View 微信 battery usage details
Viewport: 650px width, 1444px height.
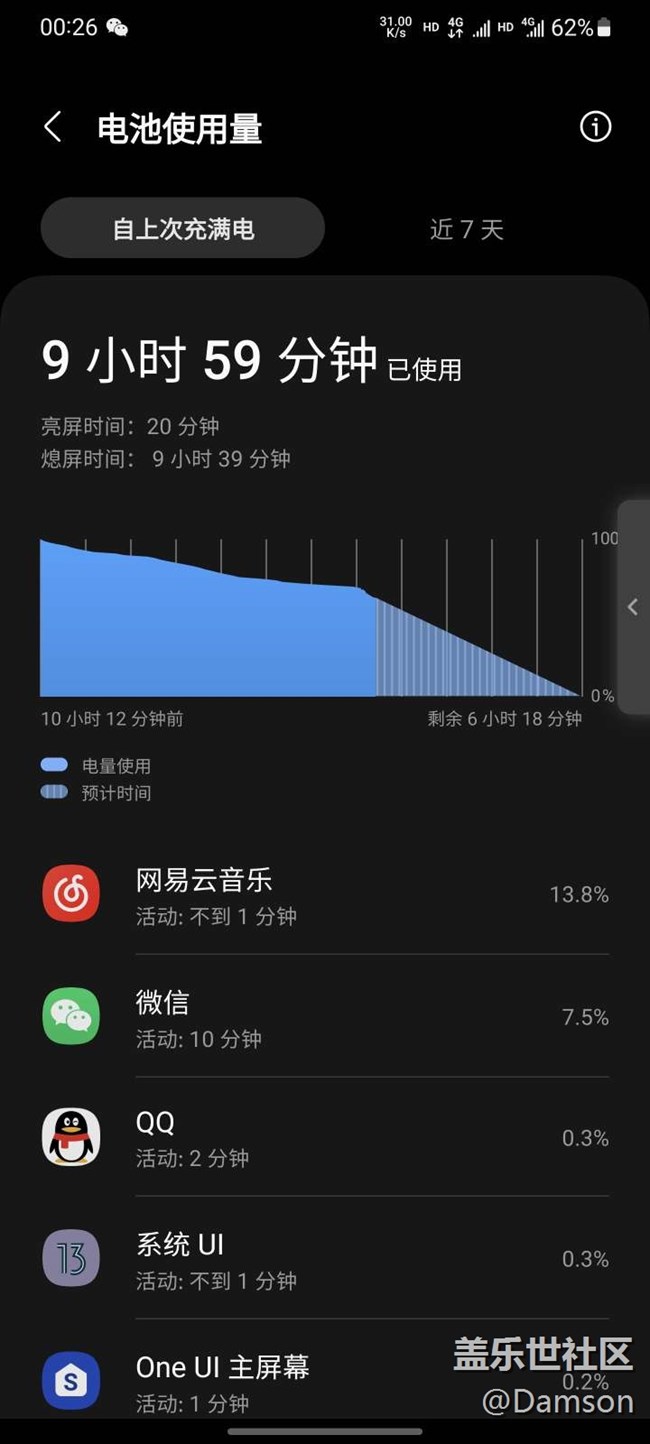coord(325,1017)
